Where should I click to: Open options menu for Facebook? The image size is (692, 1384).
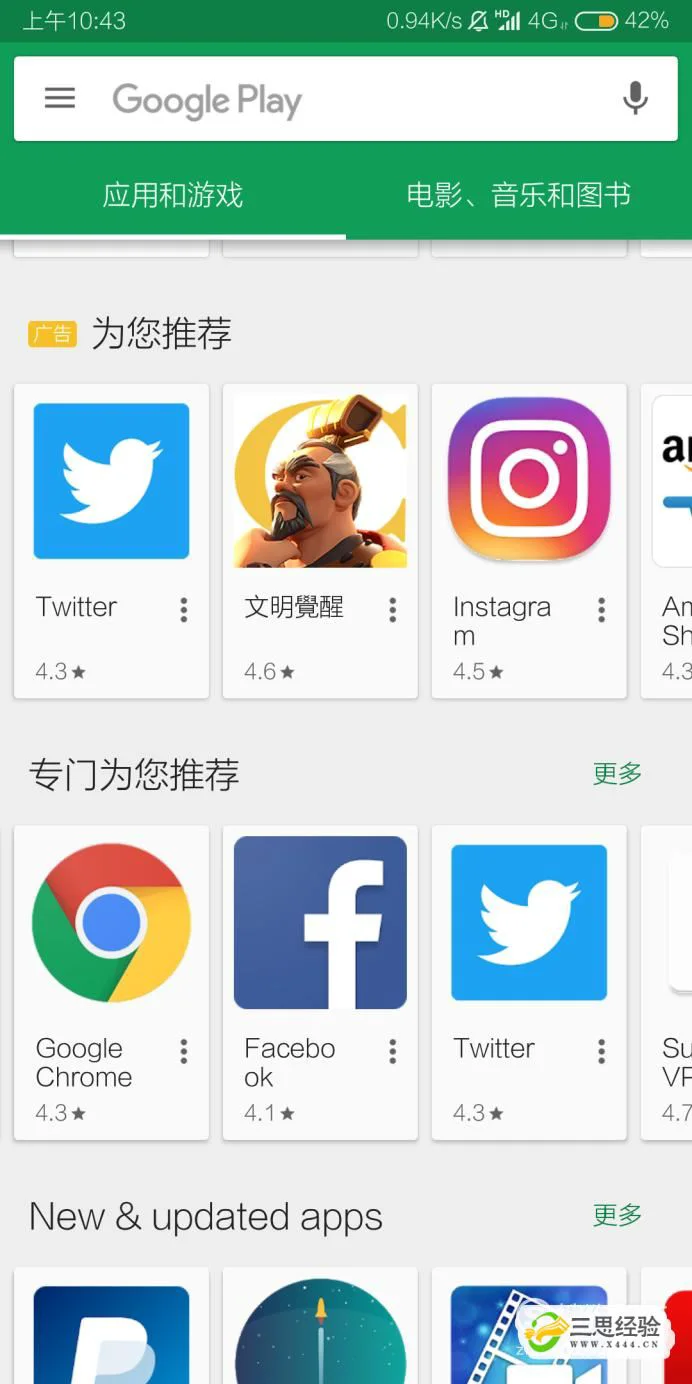coord(393,1051)
